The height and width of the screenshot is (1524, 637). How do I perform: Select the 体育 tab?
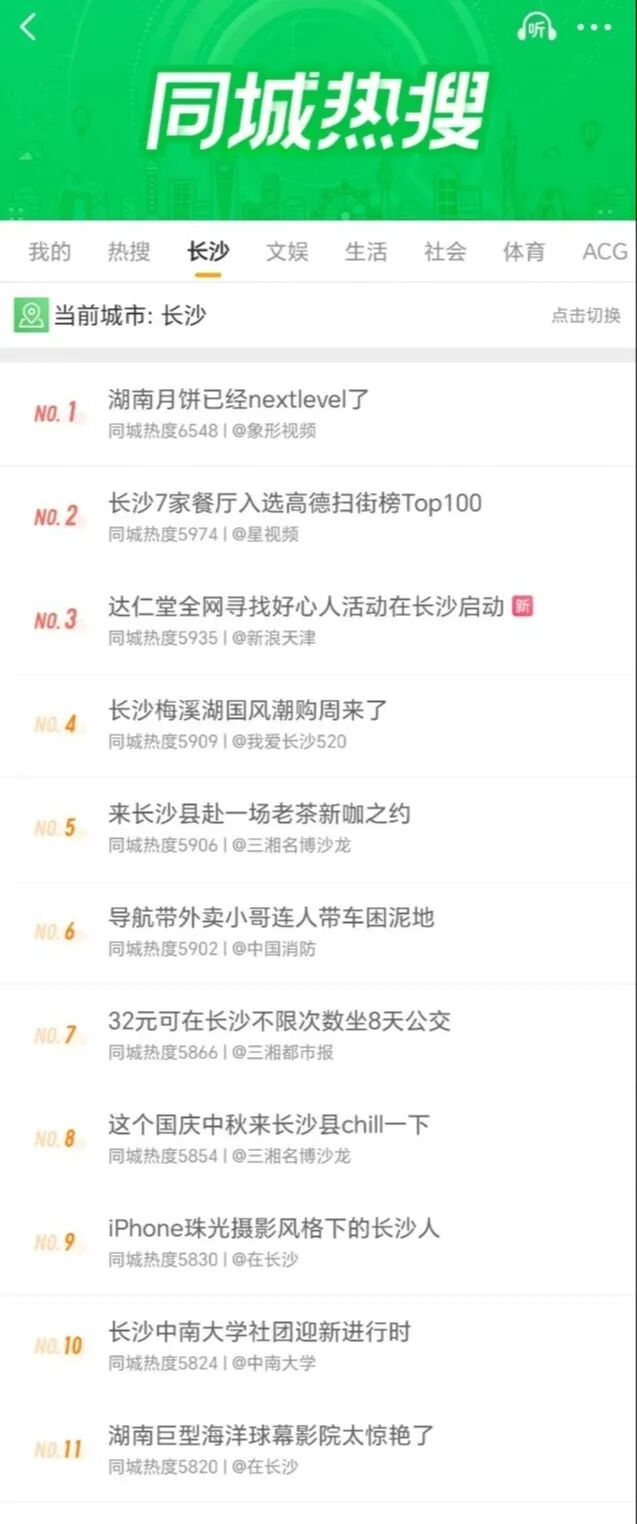click(x=524, y=251)
